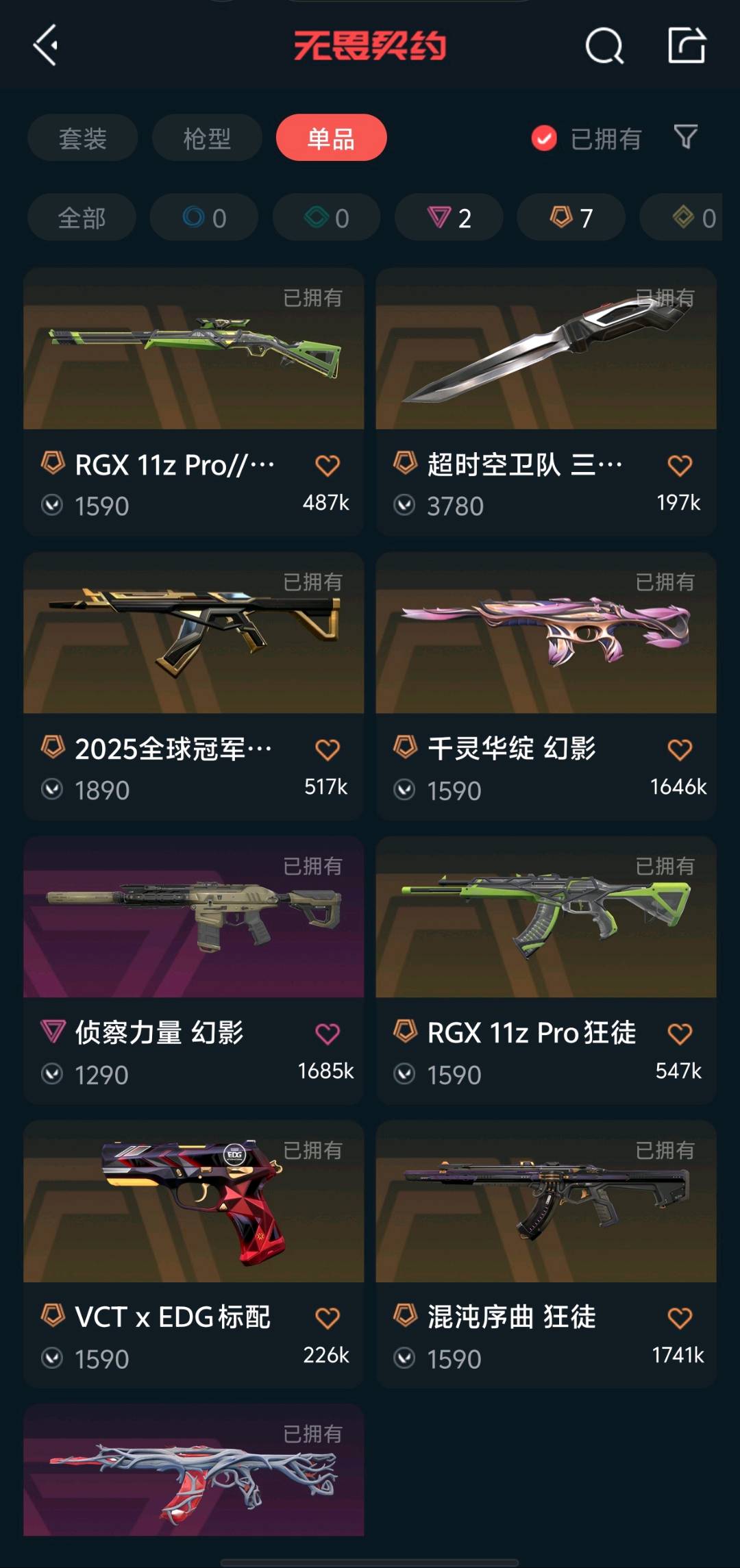Open the 侦察力量 幻影 skin card
Screen dimensions: 740x1568
(193, 918)
